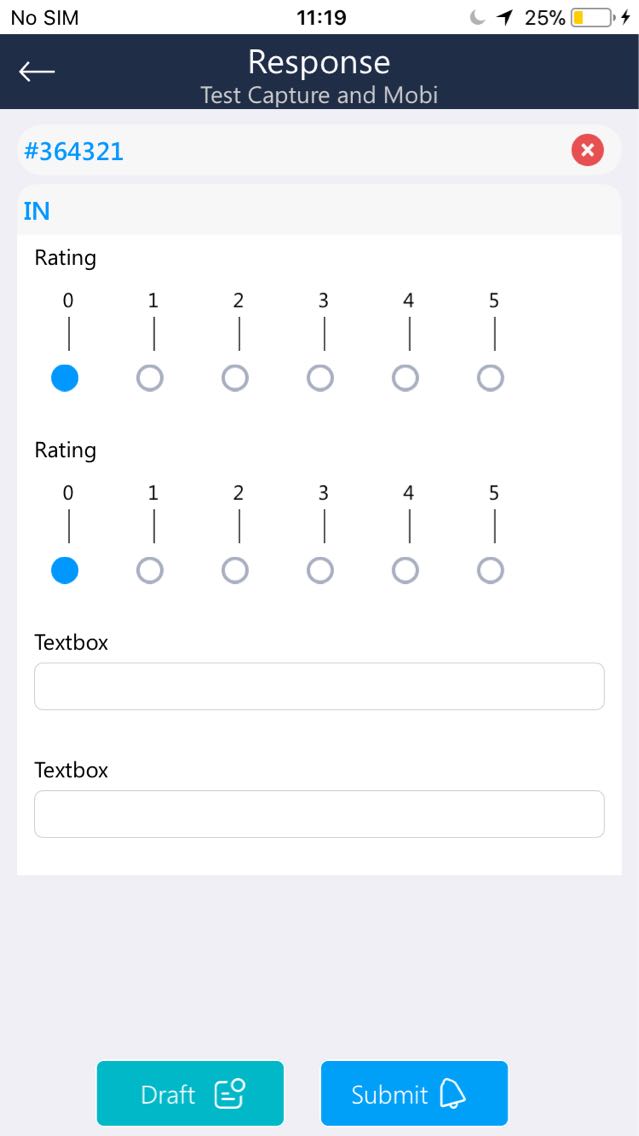
Task: Pick rating 5 in the first Rating
Action: pyautogui.click(x=490, y=378)
